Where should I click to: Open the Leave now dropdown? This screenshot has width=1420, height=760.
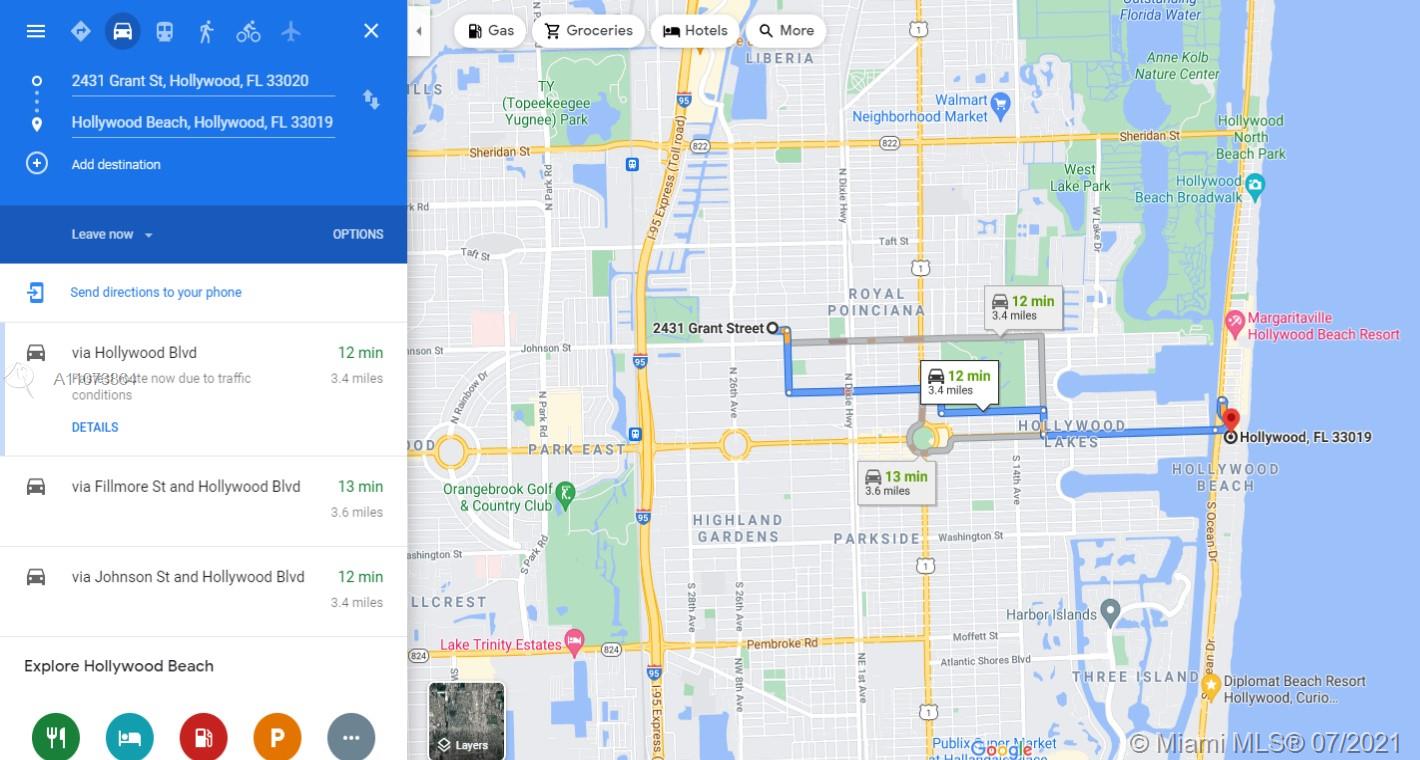point(112,234)
